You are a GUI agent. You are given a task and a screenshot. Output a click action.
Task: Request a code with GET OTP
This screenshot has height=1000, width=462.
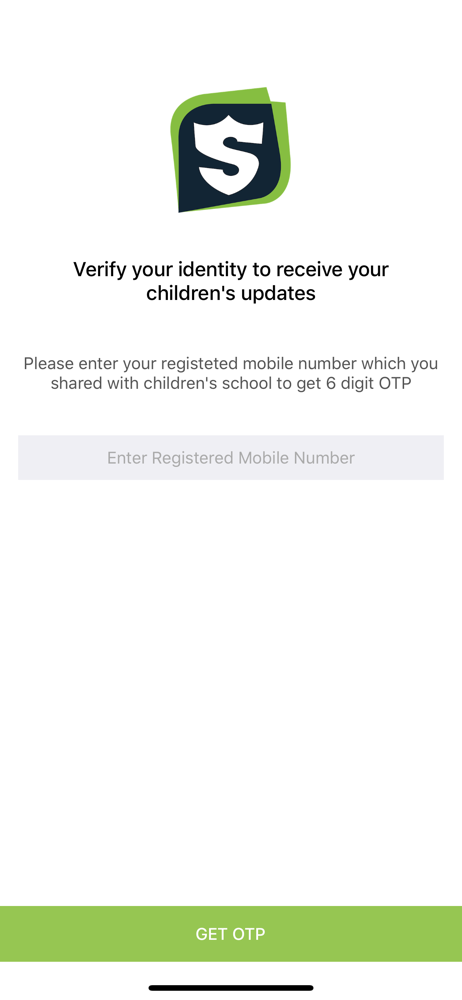(230, 934)
